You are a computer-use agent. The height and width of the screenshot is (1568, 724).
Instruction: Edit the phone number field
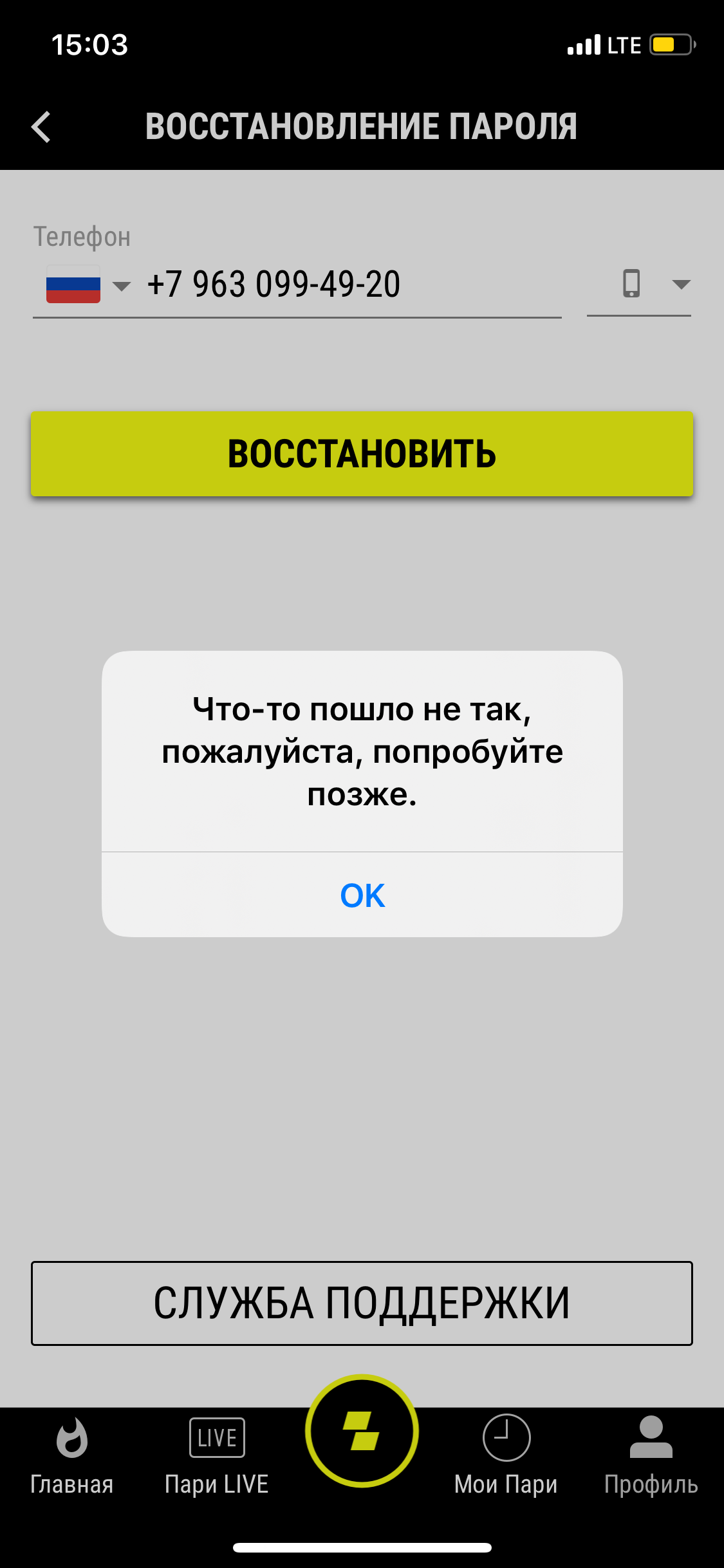click(x=348, y=285)
